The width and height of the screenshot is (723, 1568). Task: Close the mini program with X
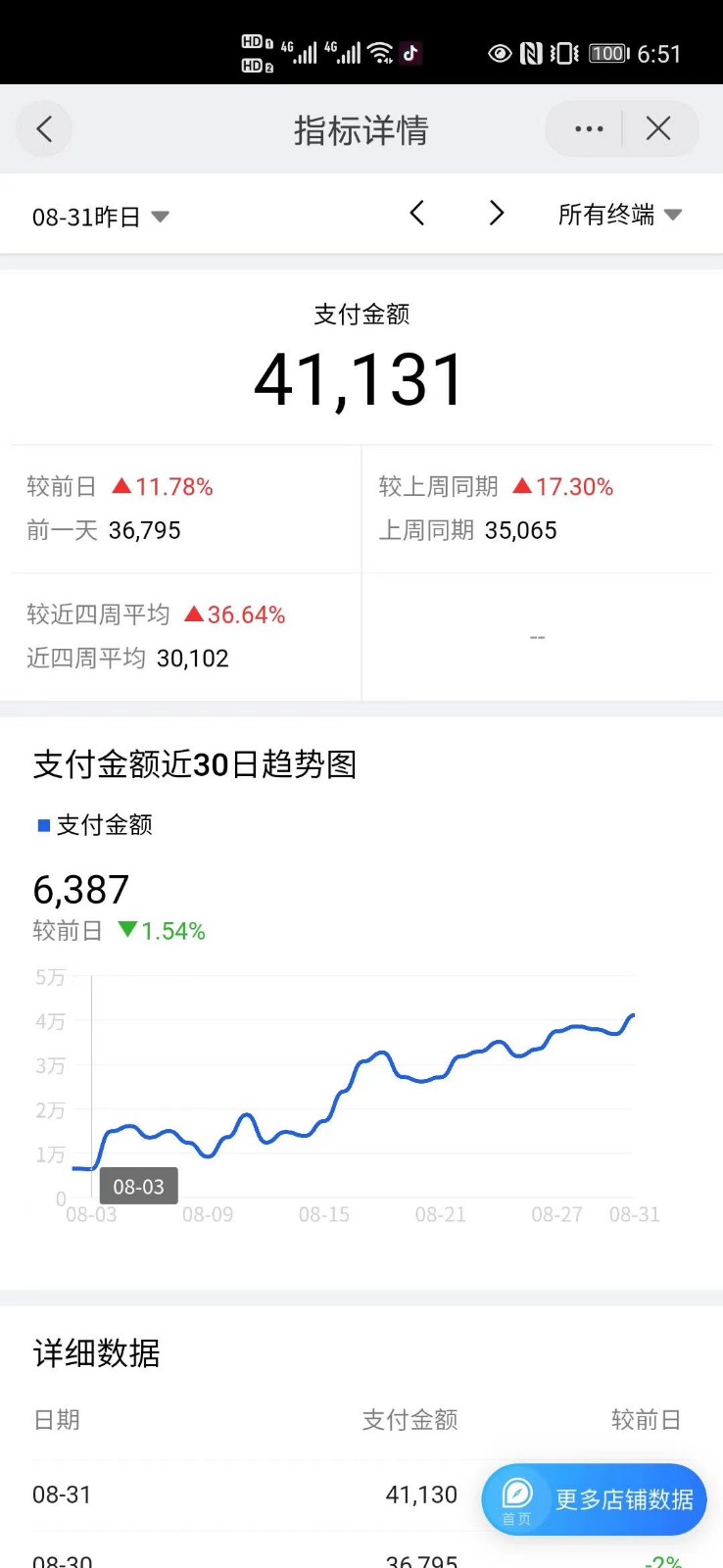tap(658, 129)
